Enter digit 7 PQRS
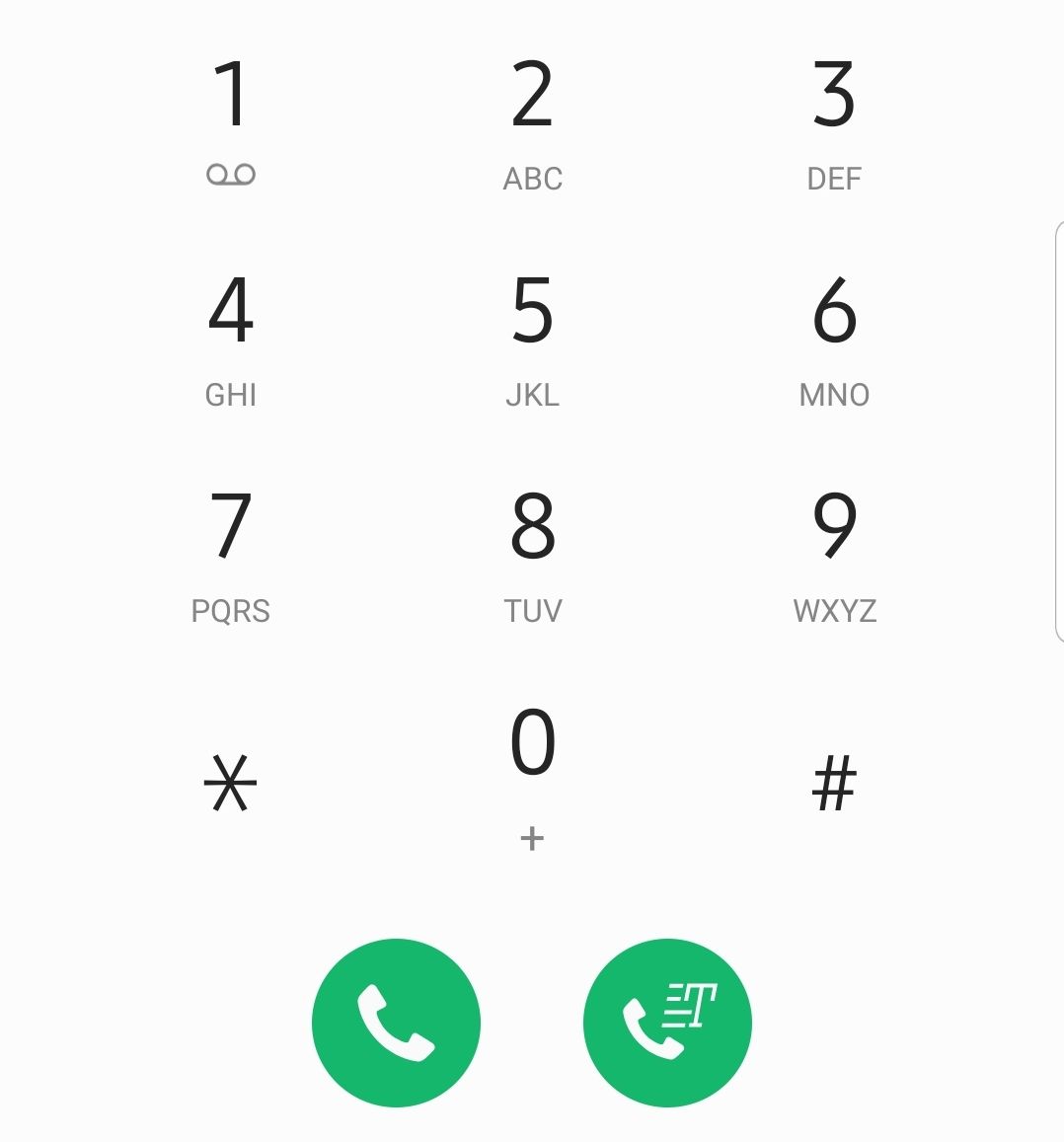 [231, 554]
